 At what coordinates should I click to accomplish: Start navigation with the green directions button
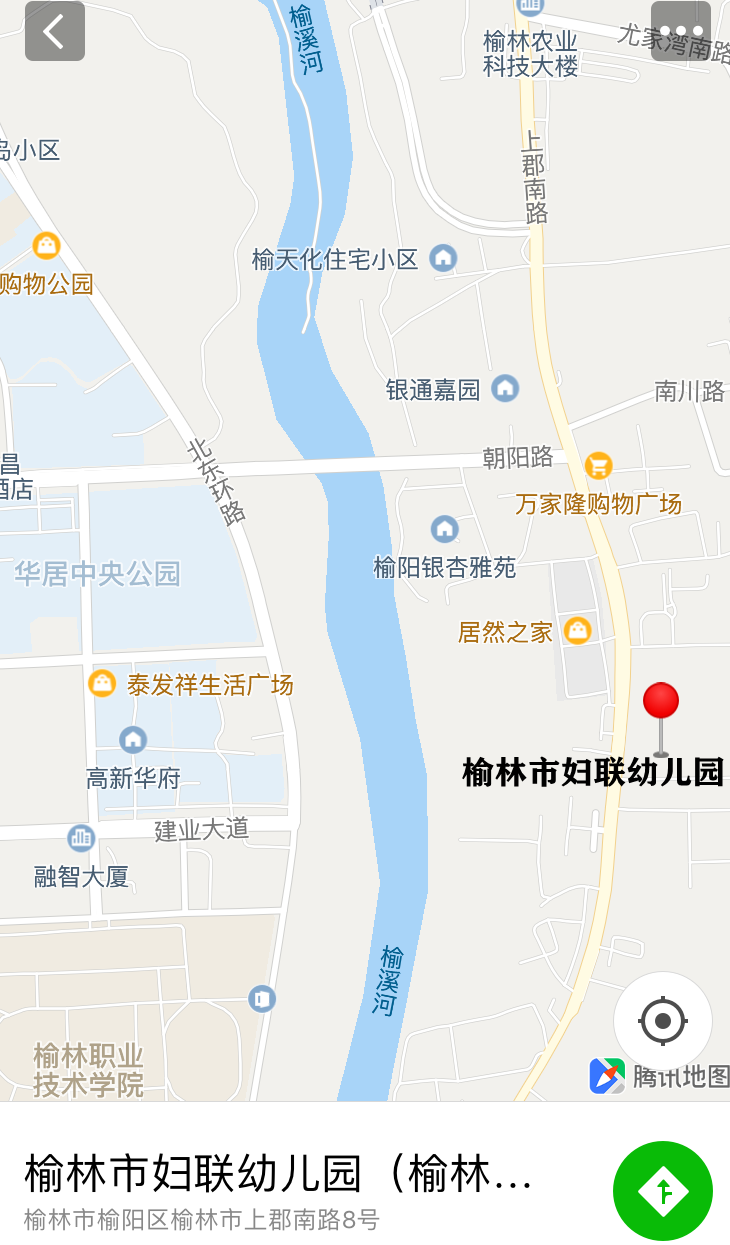[x=662, y=1191]
